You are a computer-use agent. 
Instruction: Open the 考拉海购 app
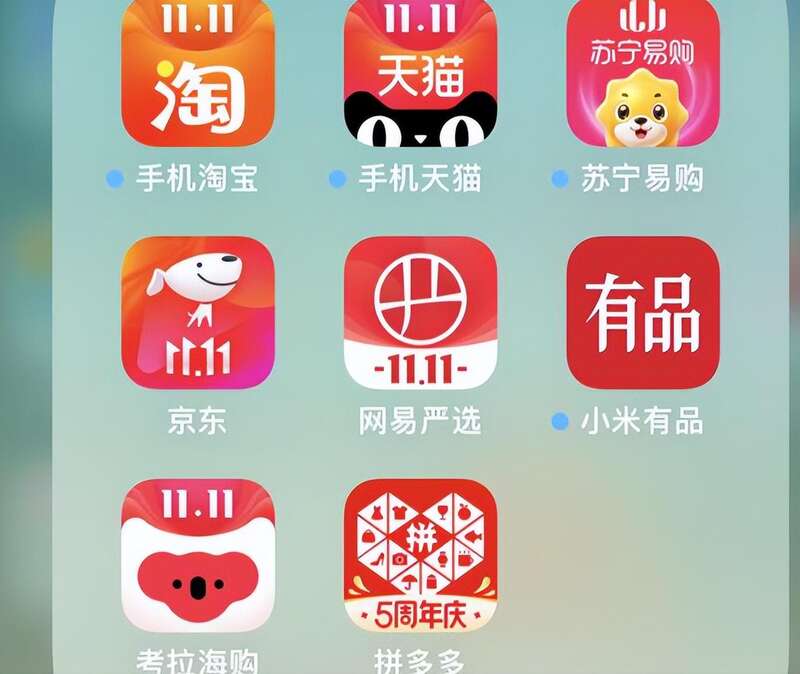click(x=197, y=555)
